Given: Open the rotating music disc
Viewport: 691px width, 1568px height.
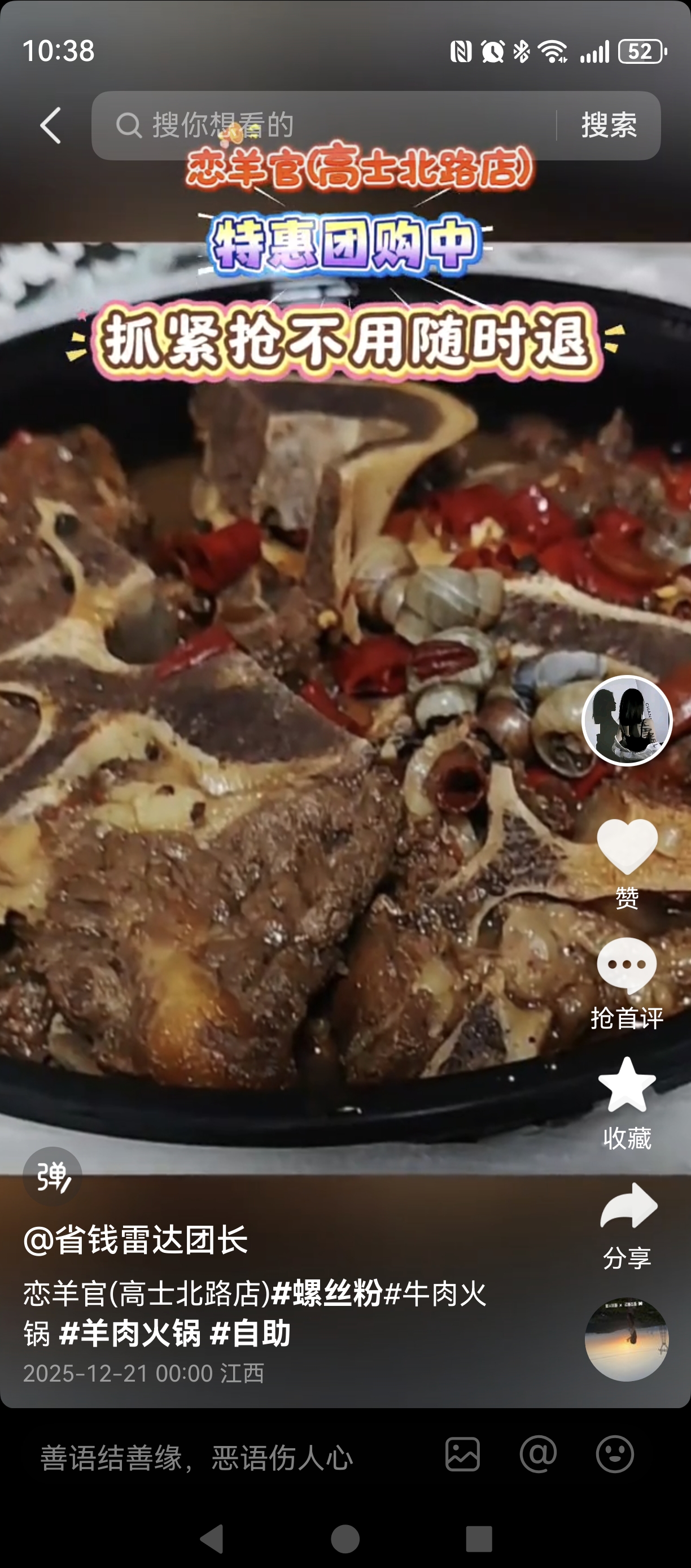Looking at the screenshot, I should (x=627, y=1339).
